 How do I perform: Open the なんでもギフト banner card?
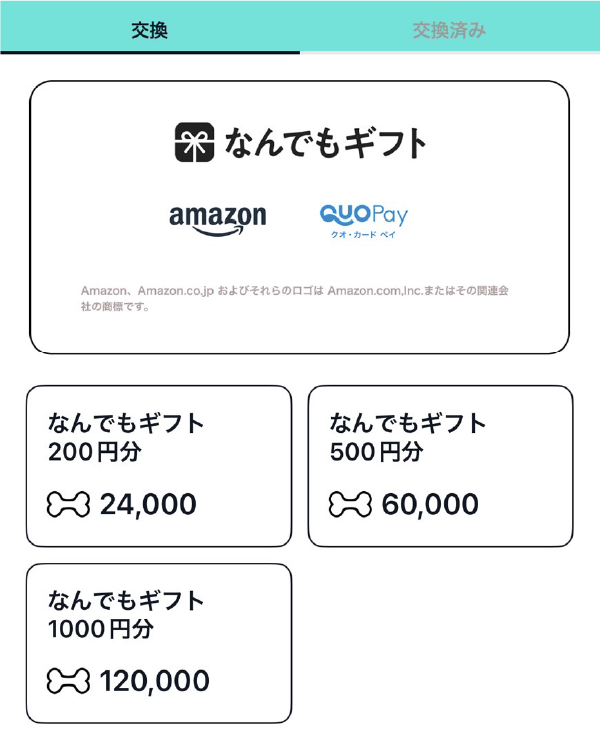click(299, 217)
